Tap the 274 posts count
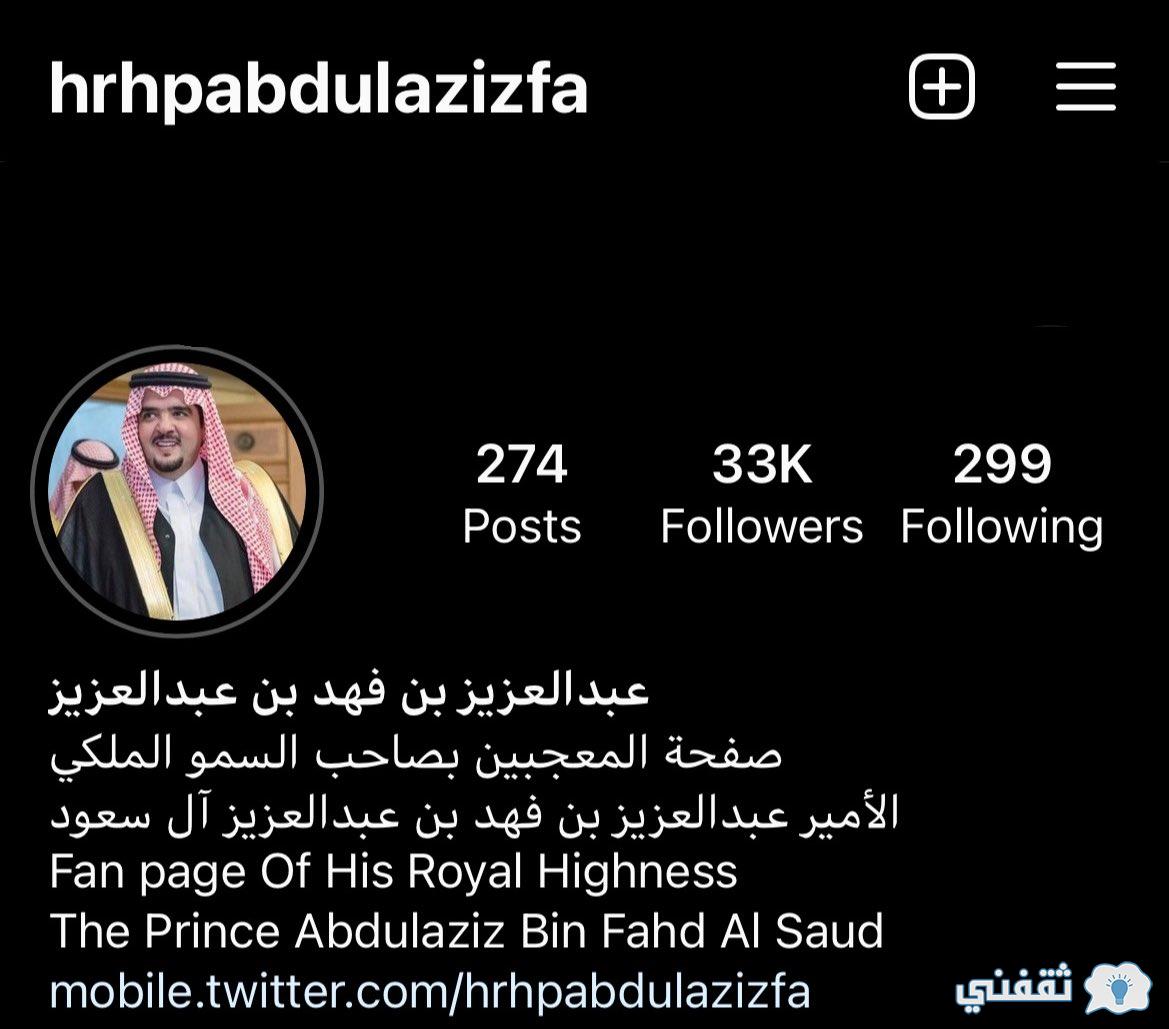This screenshot has width=1169, height=1029. click(521, 494)
